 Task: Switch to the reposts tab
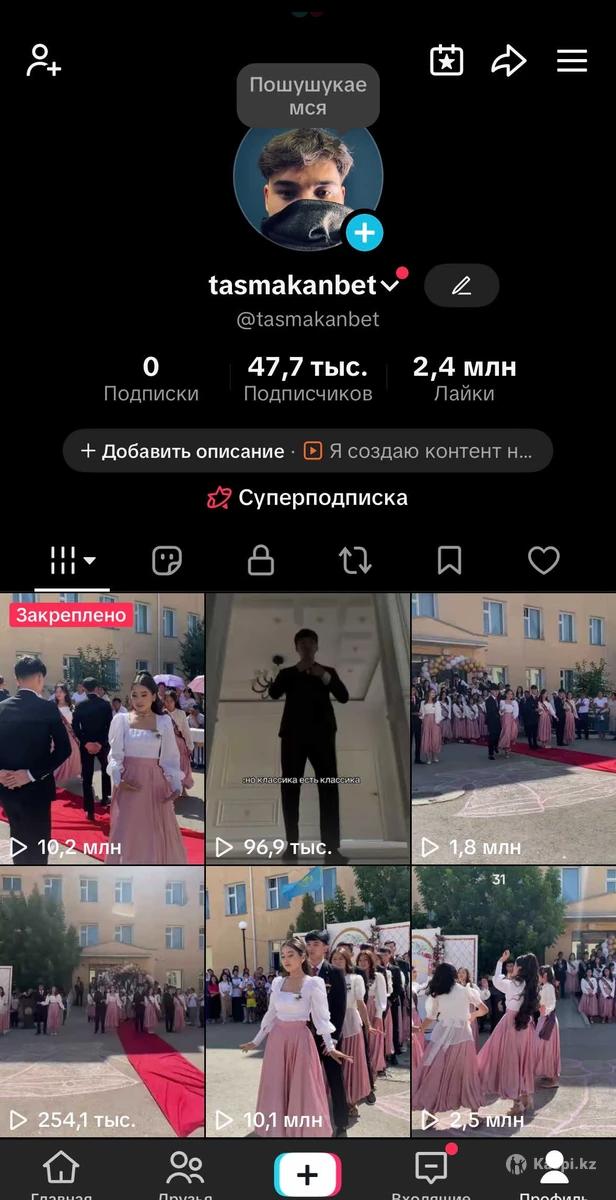(355, 561)
